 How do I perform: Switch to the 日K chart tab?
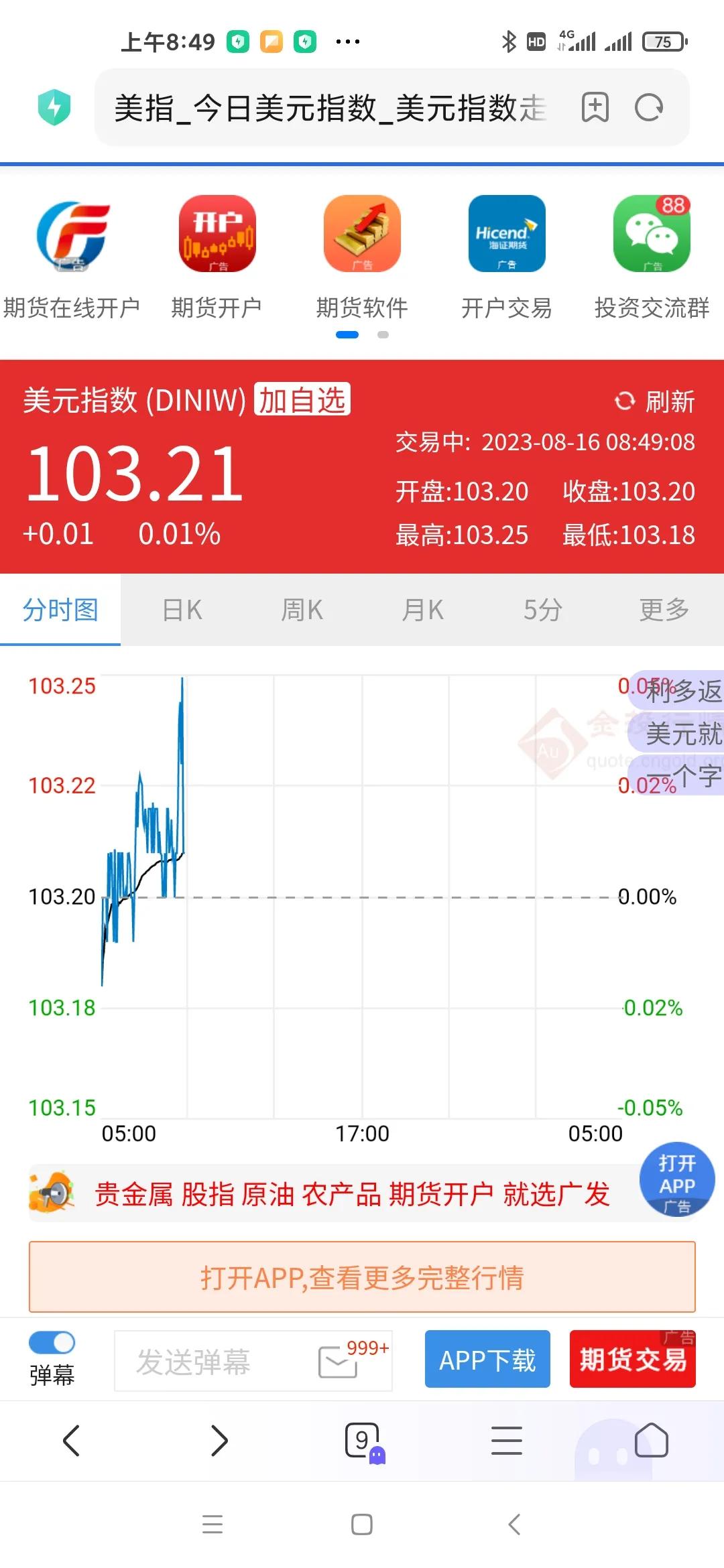[x=180, y=610]
